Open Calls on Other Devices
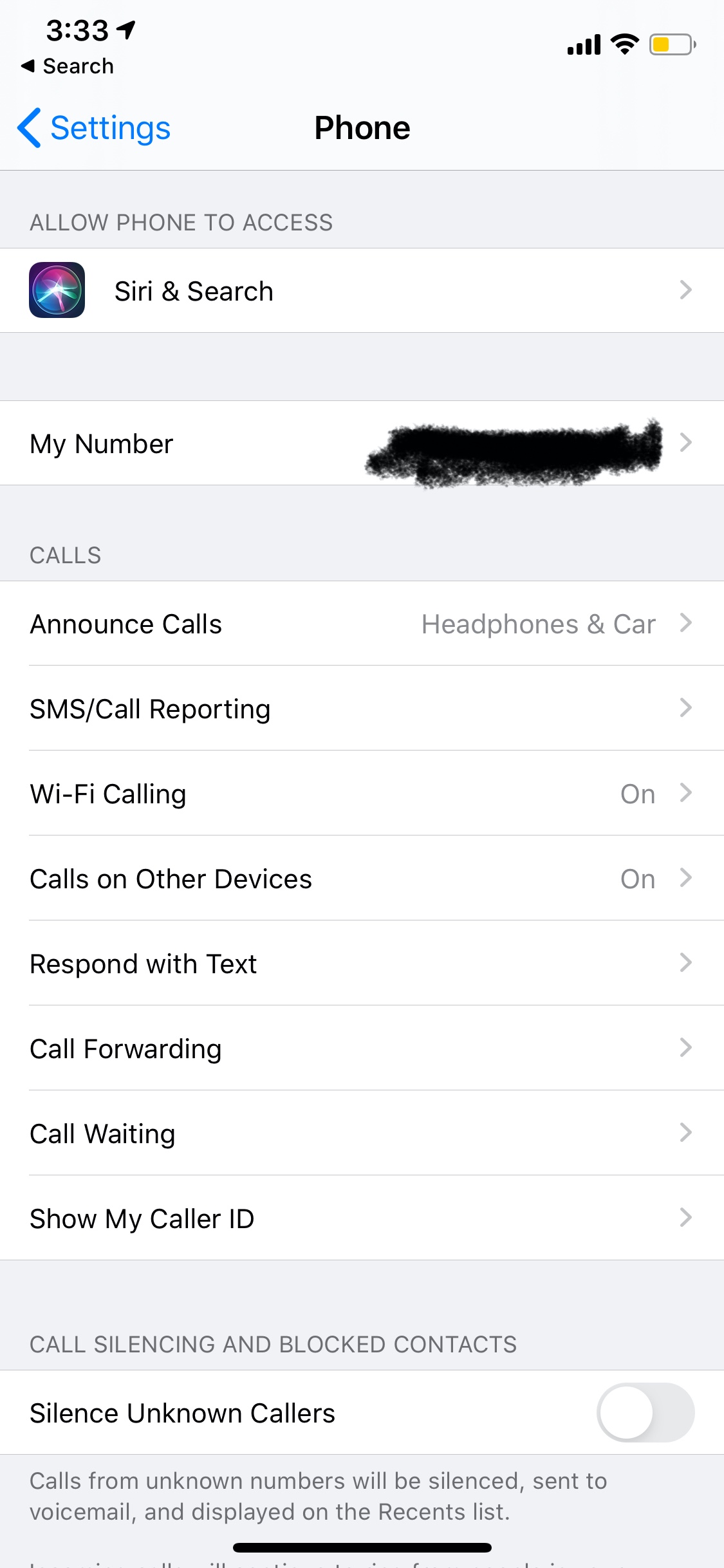Image resolution: width=724 pixels, height=1568 pixels. coord(362,879)
